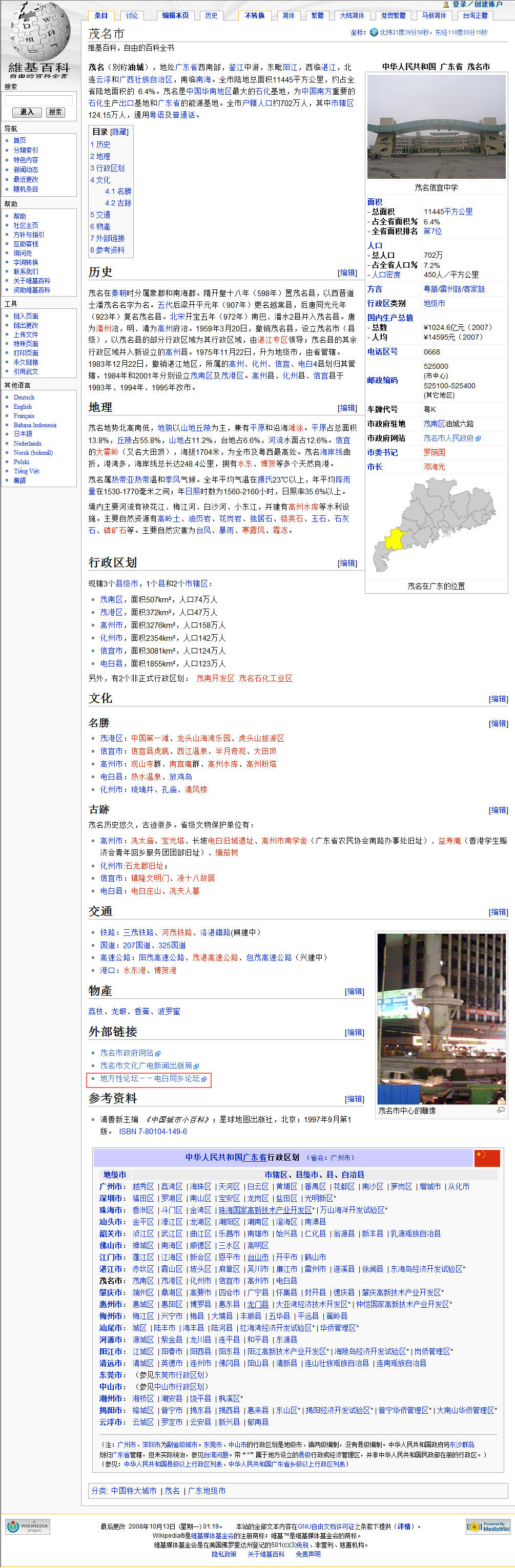Open 茂名市政府网站 external link
The image size is (515, 1568).
point(127,1053)
